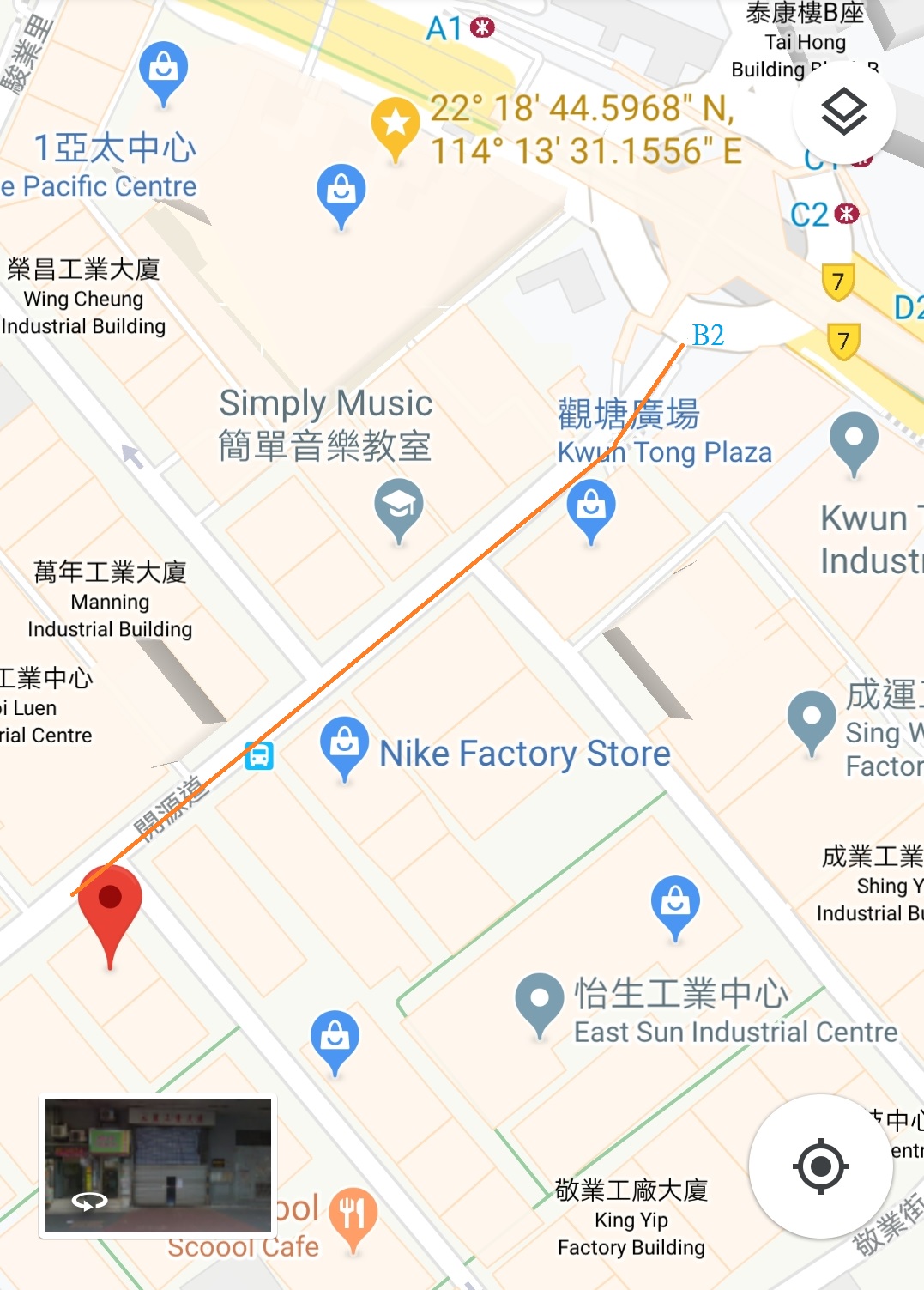
Task: Open the map layers button
Action: (843, 112)
